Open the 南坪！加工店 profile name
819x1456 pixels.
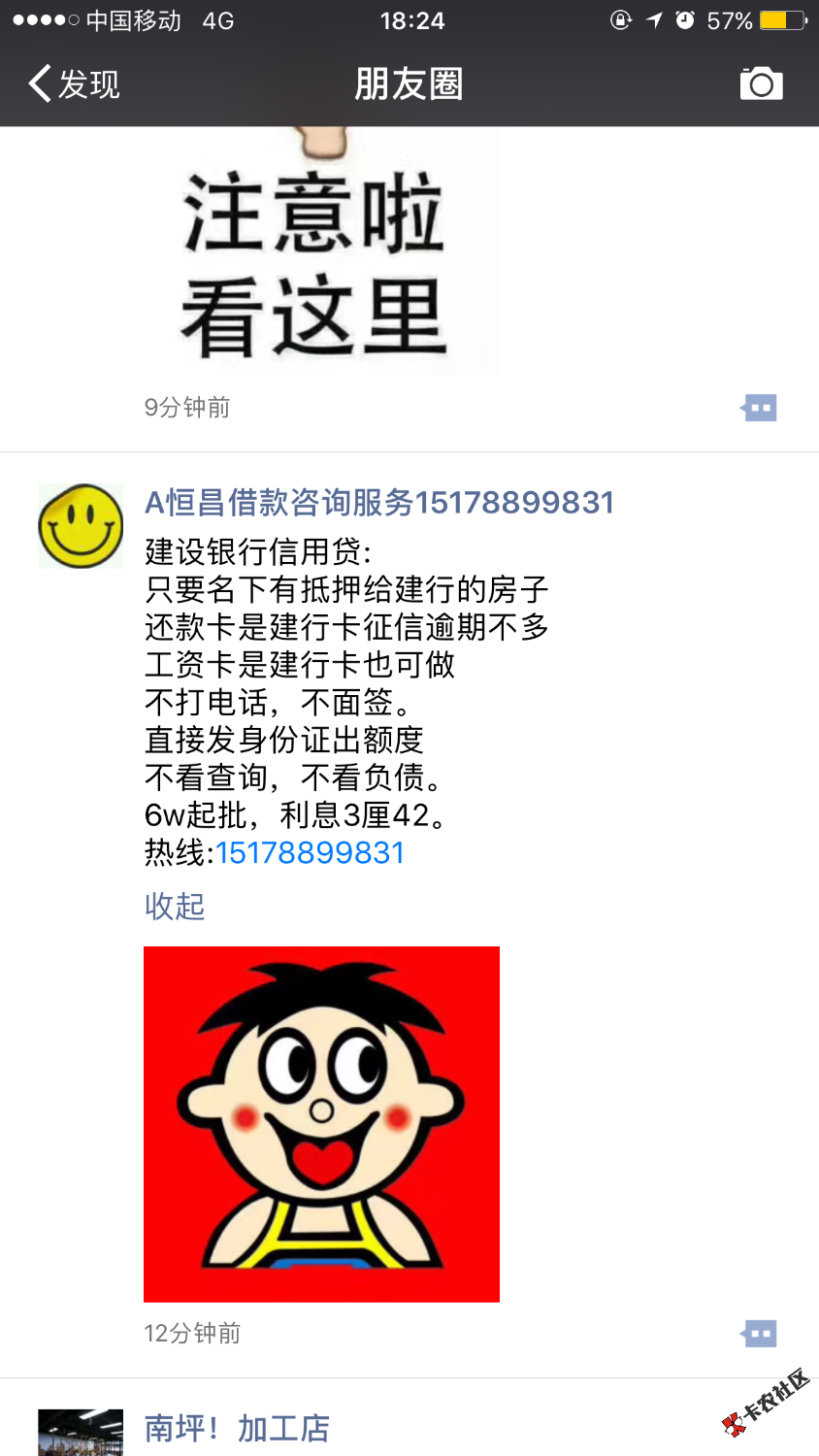237,1428
